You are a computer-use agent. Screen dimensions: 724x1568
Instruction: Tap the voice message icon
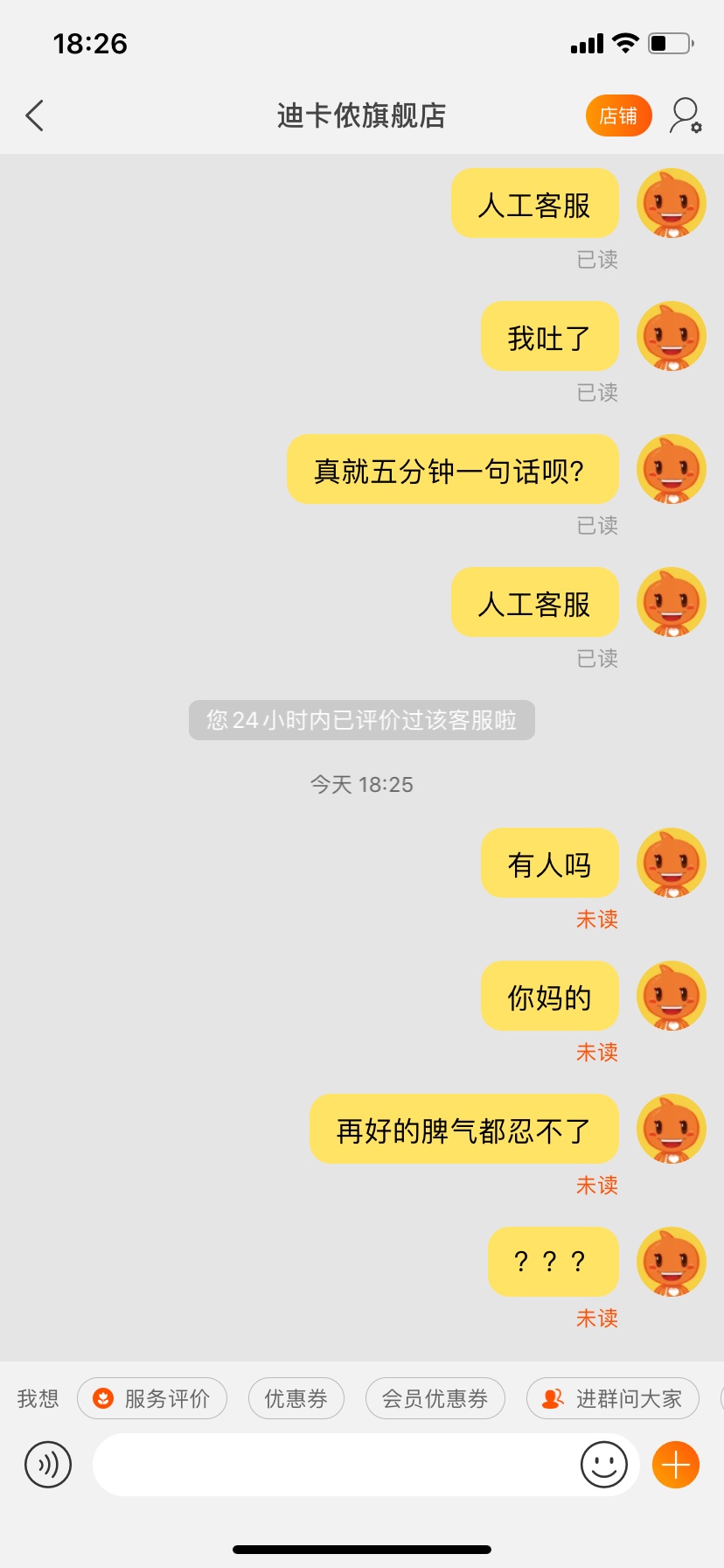pos(48,1464)
